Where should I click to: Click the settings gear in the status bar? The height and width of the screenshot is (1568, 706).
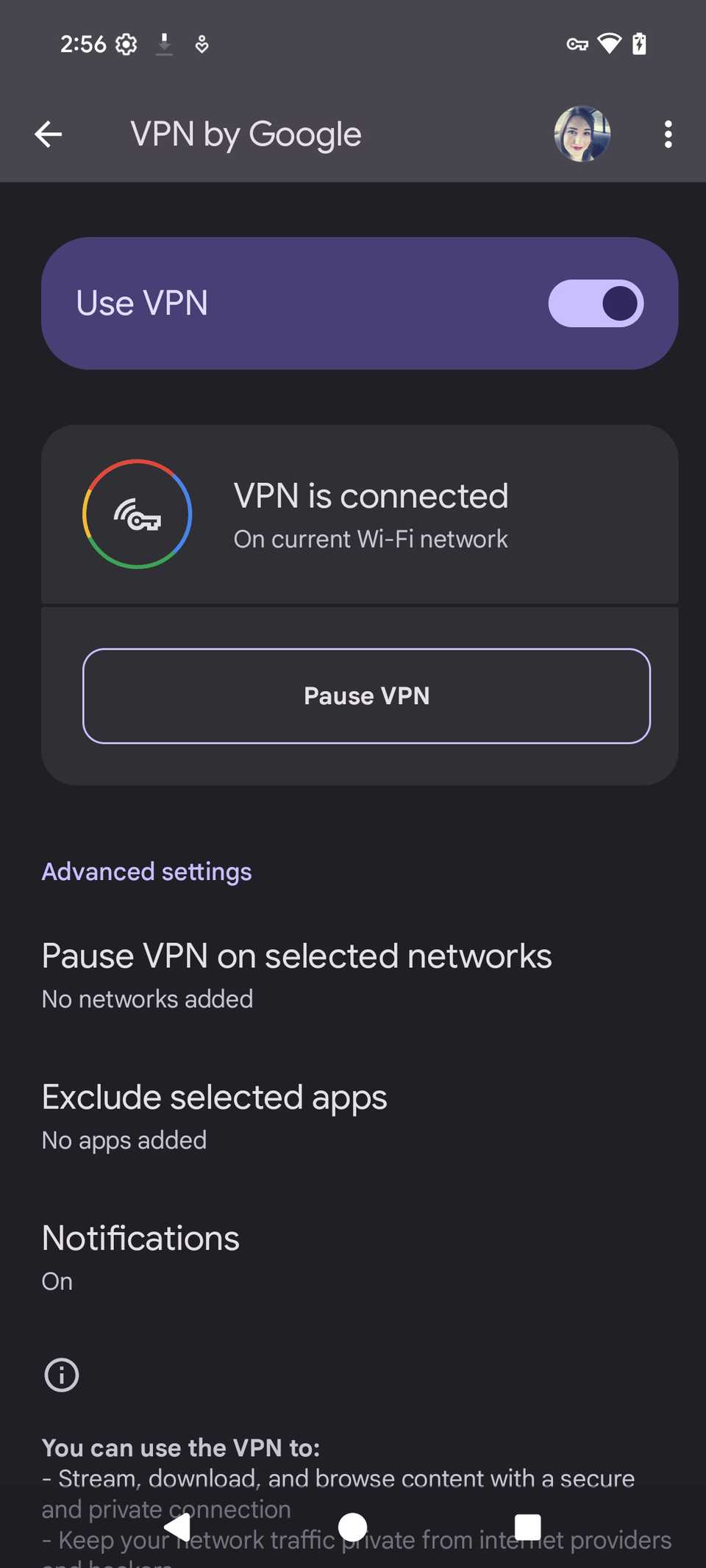point(126,44)
